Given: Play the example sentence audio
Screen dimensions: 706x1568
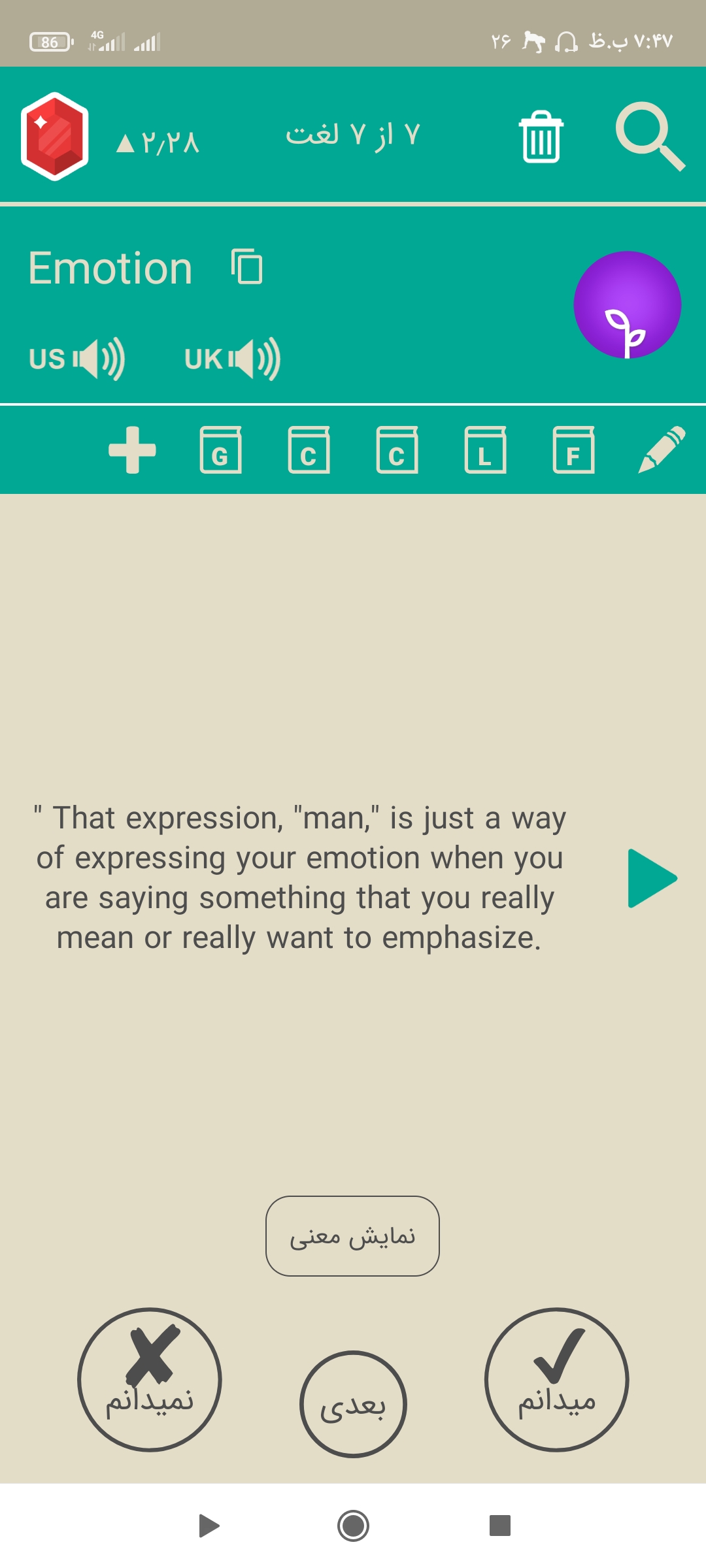Looking at the screenshot, I should 652,878.
